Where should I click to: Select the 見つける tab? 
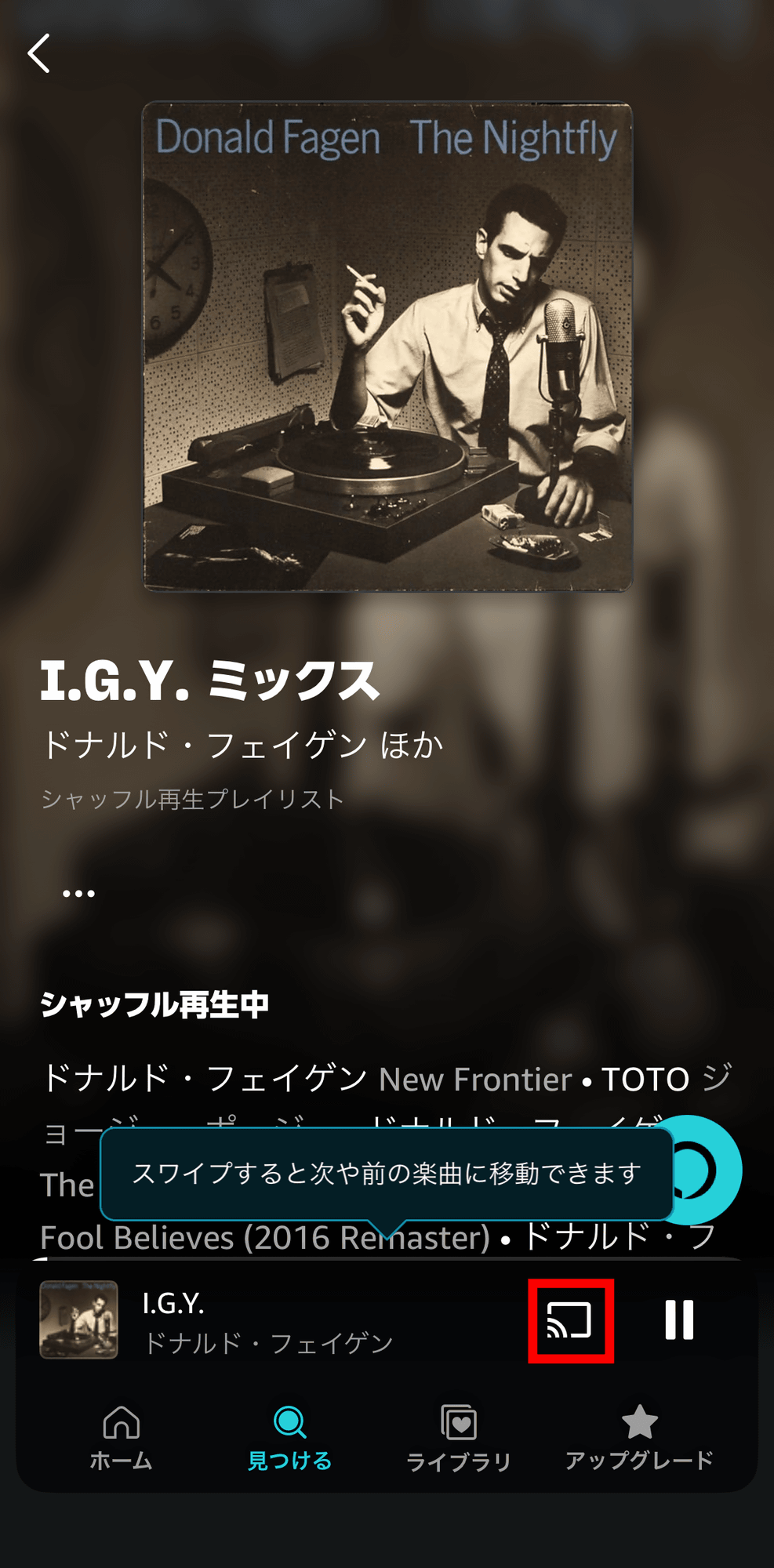289,1438
